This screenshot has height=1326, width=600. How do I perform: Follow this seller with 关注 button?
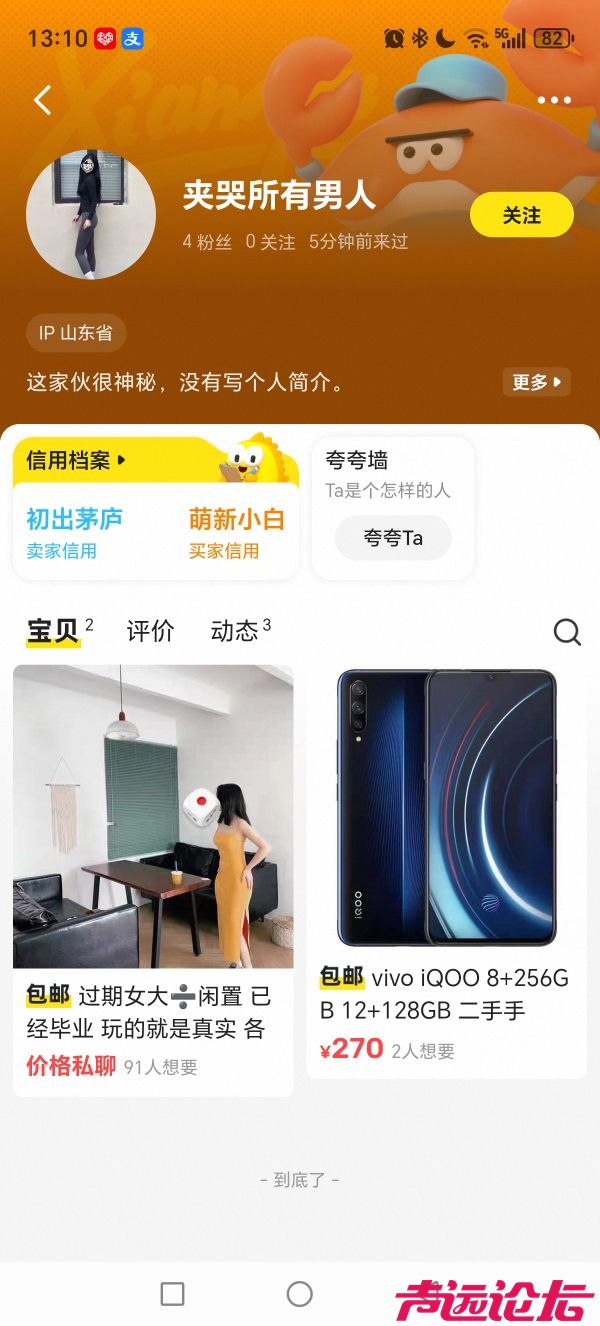click(521, 215)
